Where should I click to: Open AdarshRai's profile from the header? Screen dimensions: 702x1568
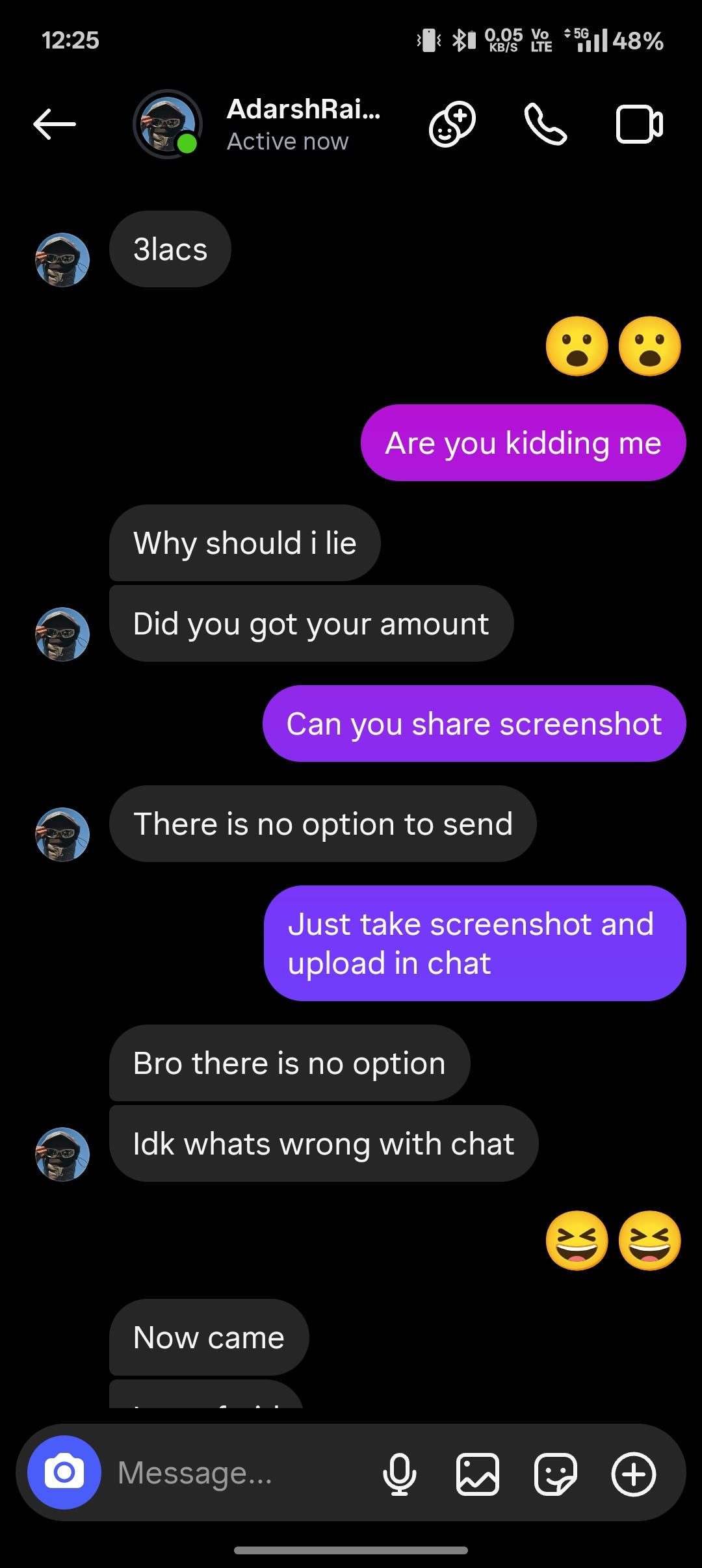click(x=302, y=124)
